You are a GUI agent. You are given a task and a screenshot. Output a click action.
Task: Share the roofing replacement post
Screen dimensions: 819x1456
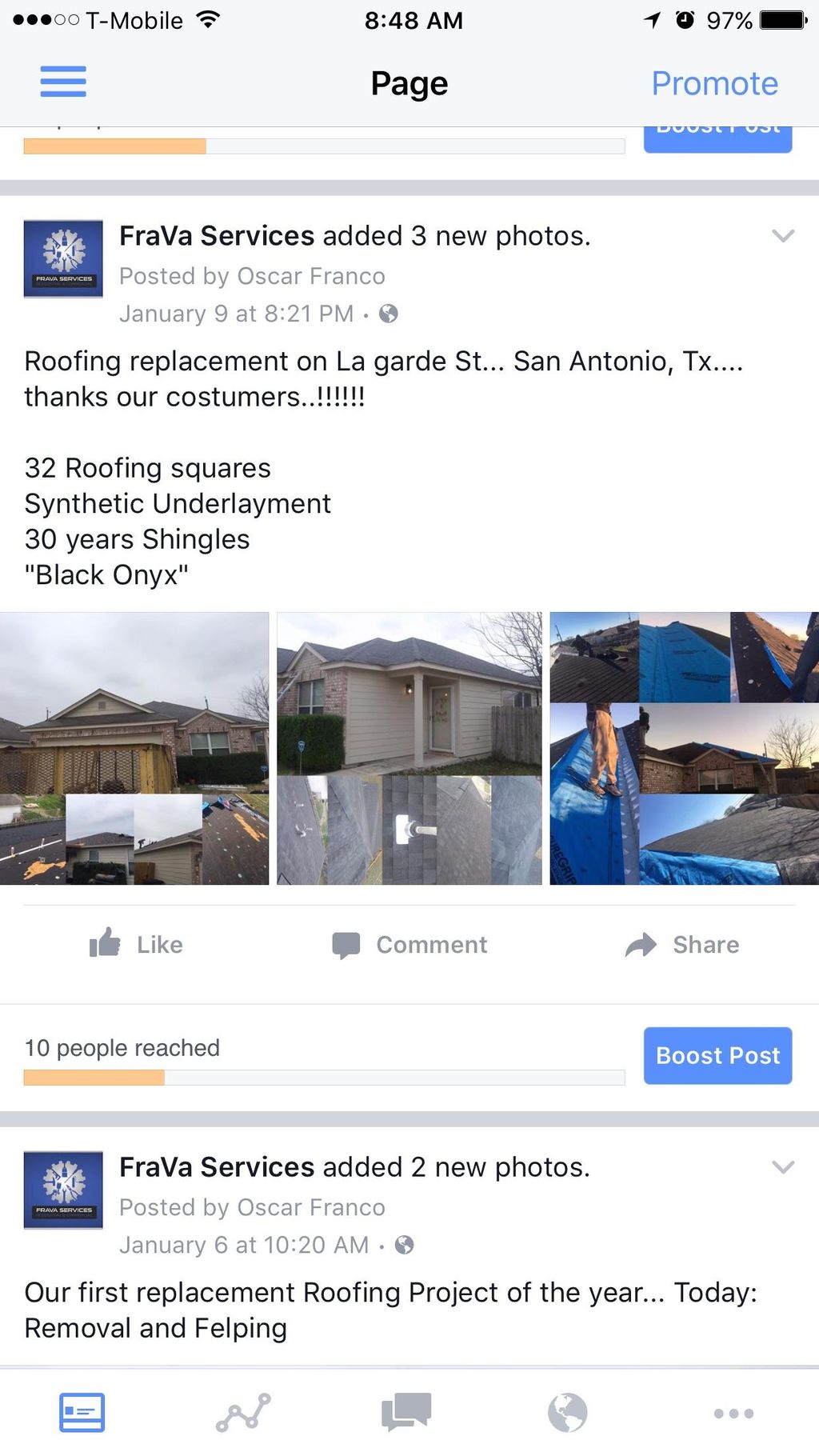tap(682, 945)
